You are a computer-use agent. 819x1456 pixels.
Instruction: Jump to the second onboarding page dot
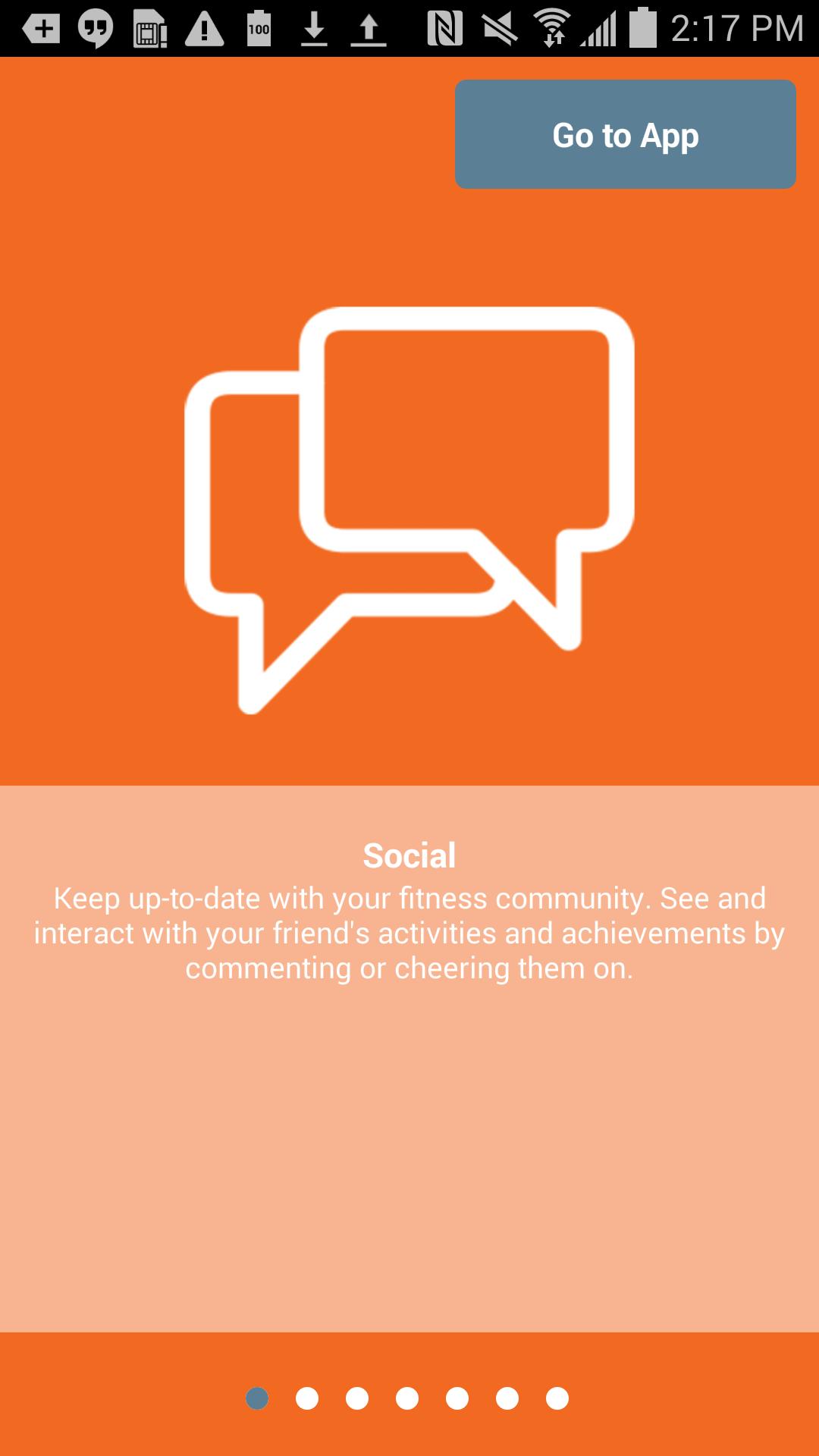click(x=307, y=1398)
